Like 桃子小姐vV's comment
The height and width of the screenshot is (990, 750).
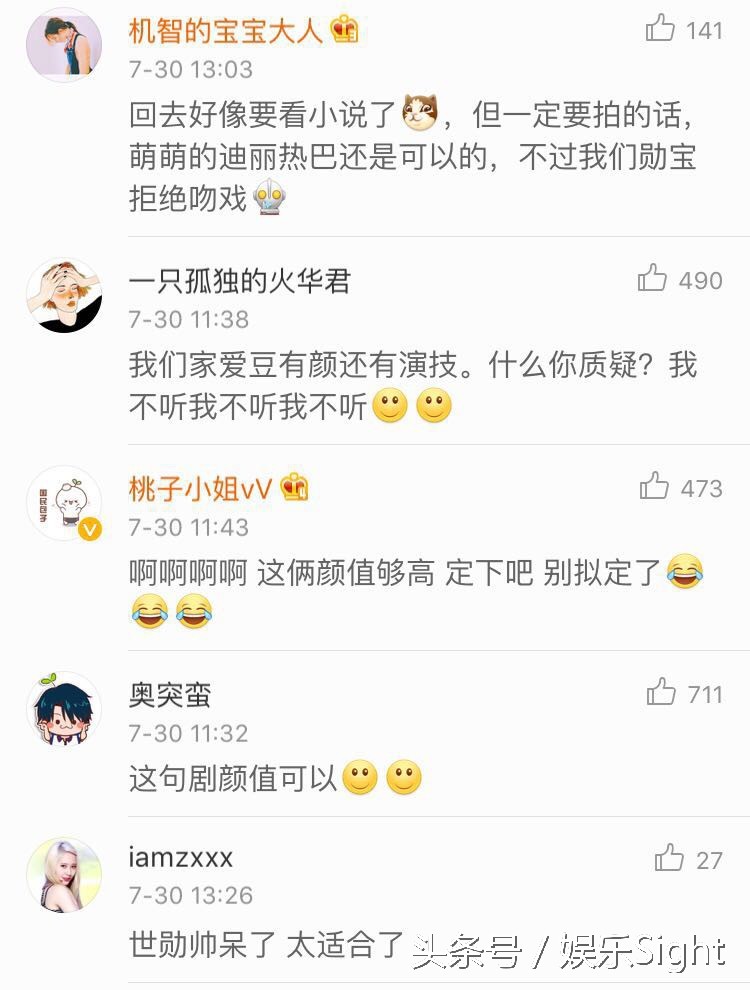click(655, 487)
